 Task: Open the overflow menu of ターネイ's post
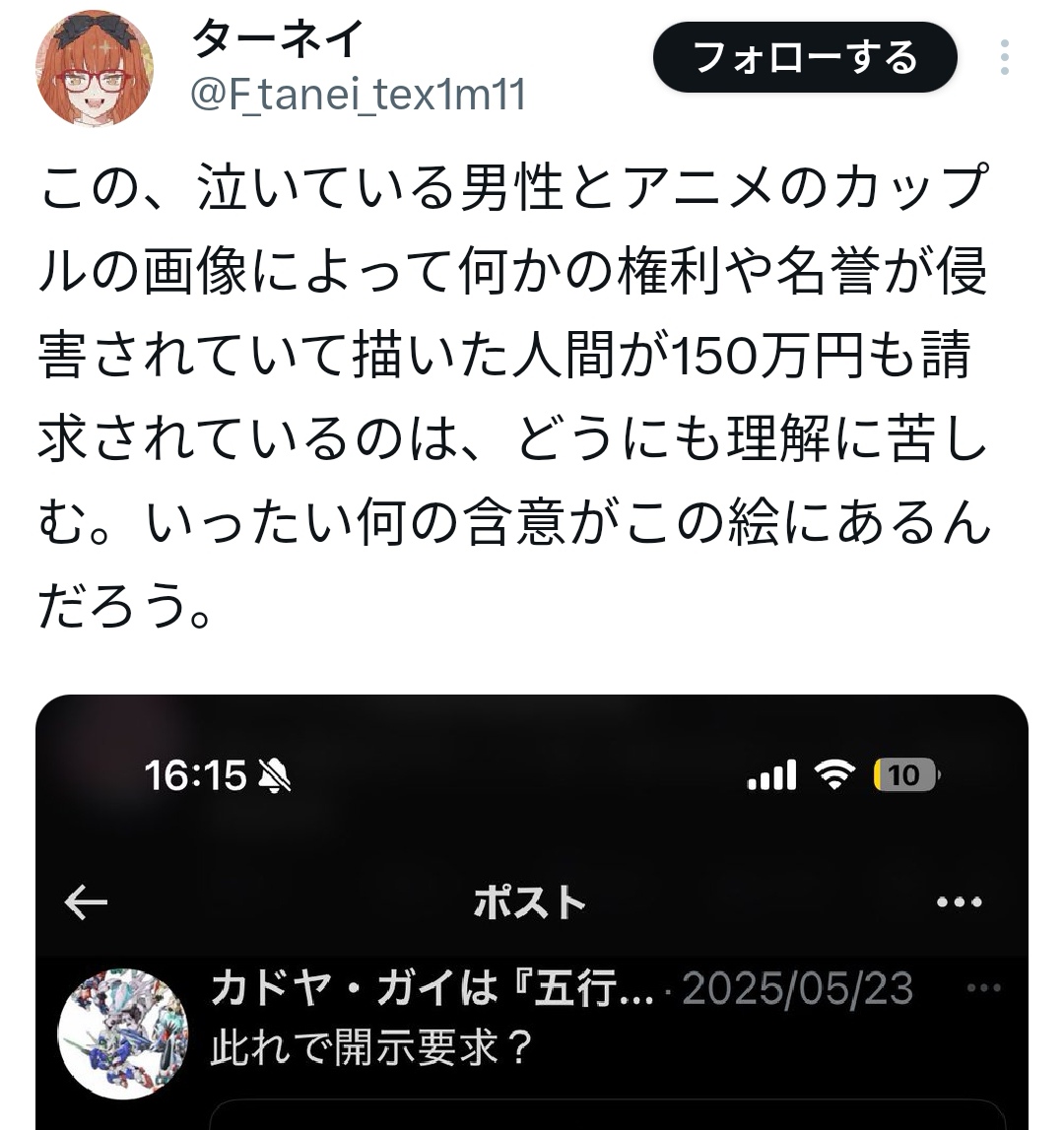1004,58
